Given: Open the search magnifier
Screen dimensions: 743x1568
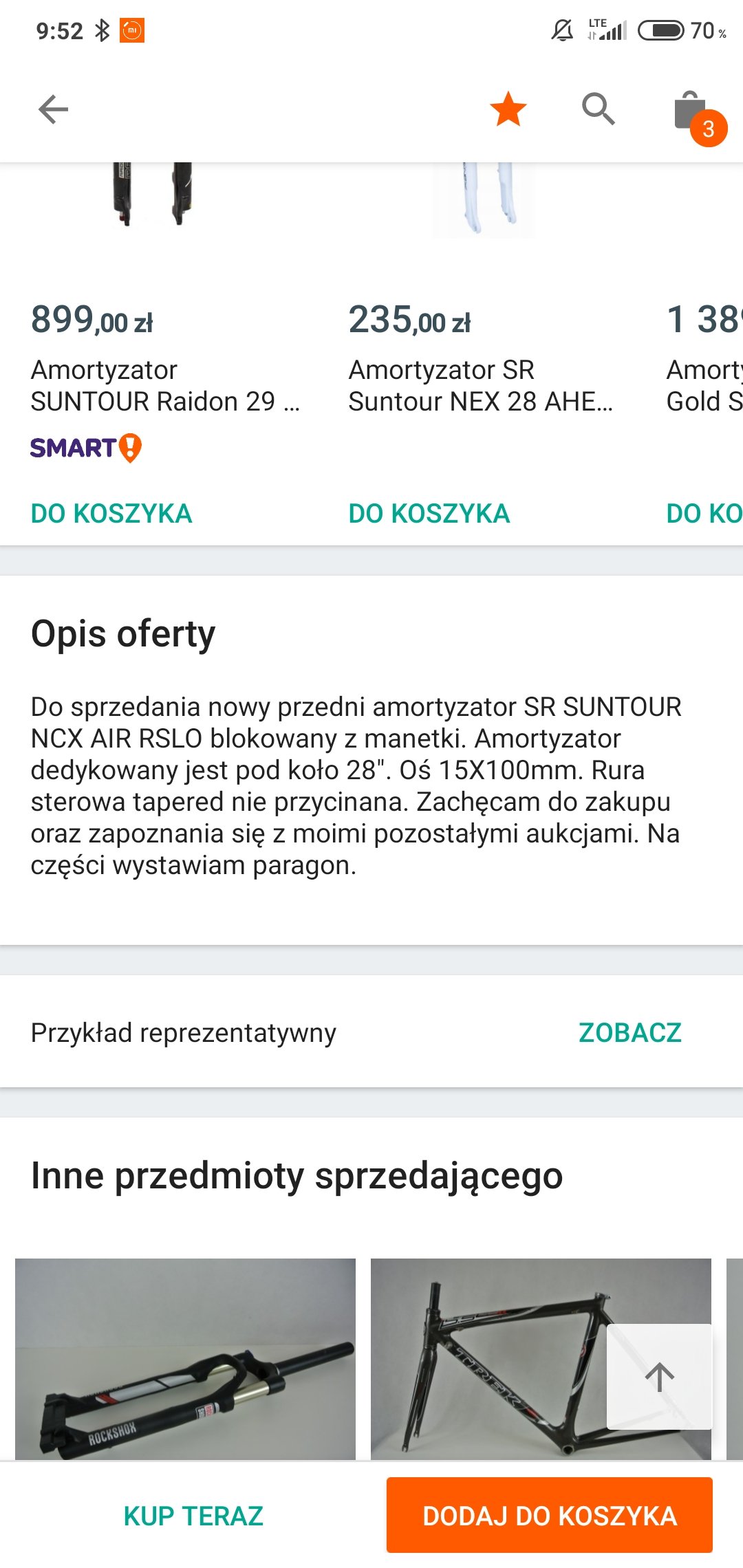Looking at the screenshot, I should tap(598, 109).
